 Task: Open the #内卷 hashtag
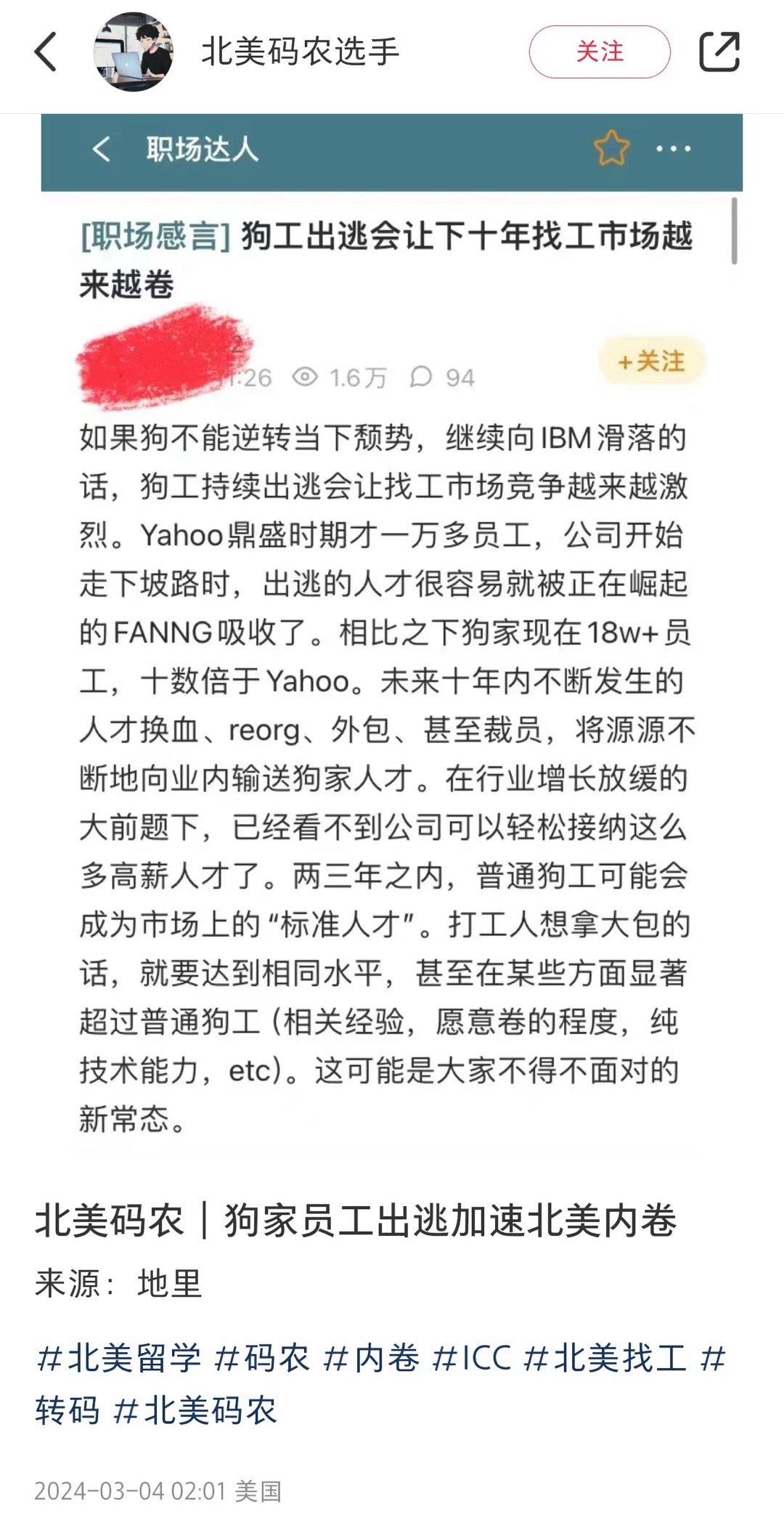pyautogui.click(x=371, y=1358)
